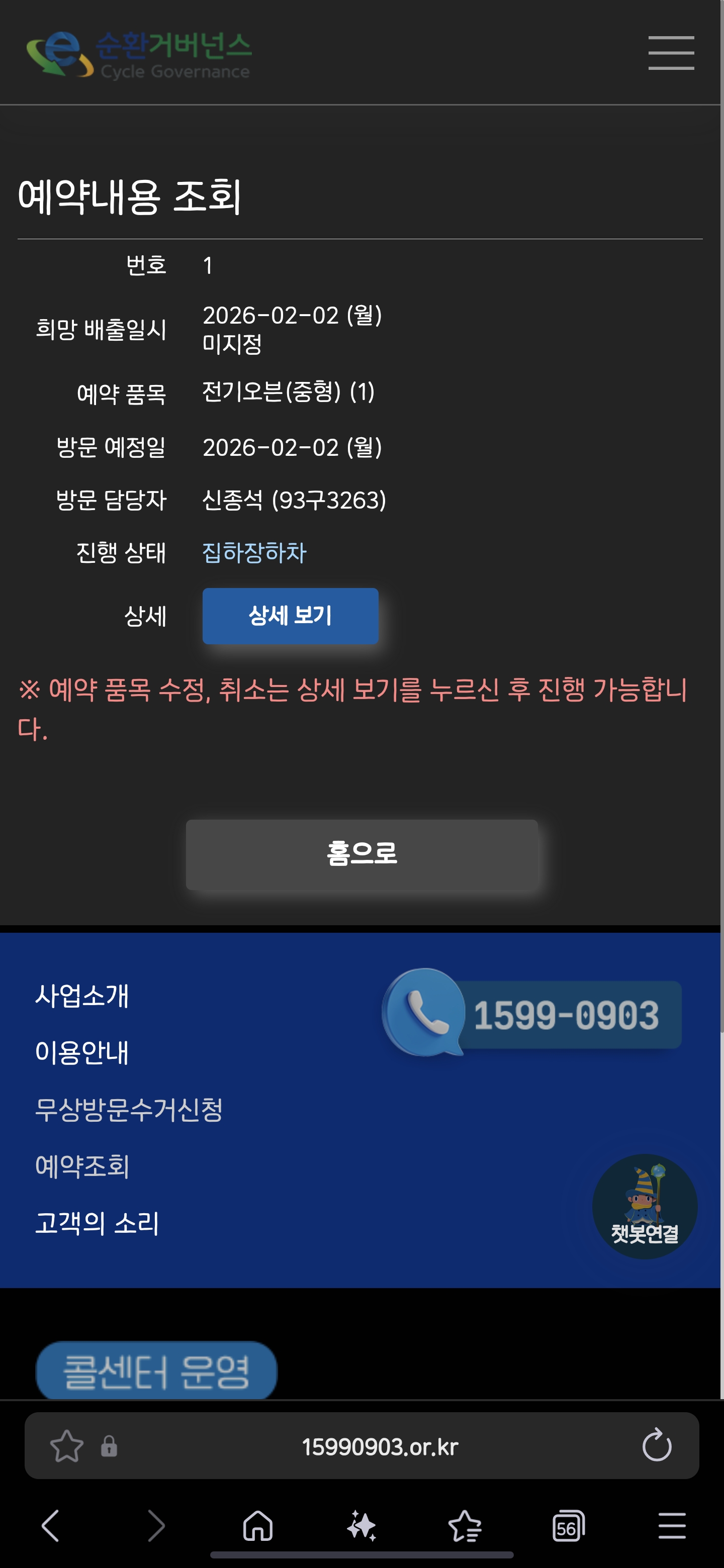The width and height of the screenshot is (724, 1568).
Task: Open the 챗봇연결 chatbot button
Action: pyautogui.click(x=644, y=1206)
